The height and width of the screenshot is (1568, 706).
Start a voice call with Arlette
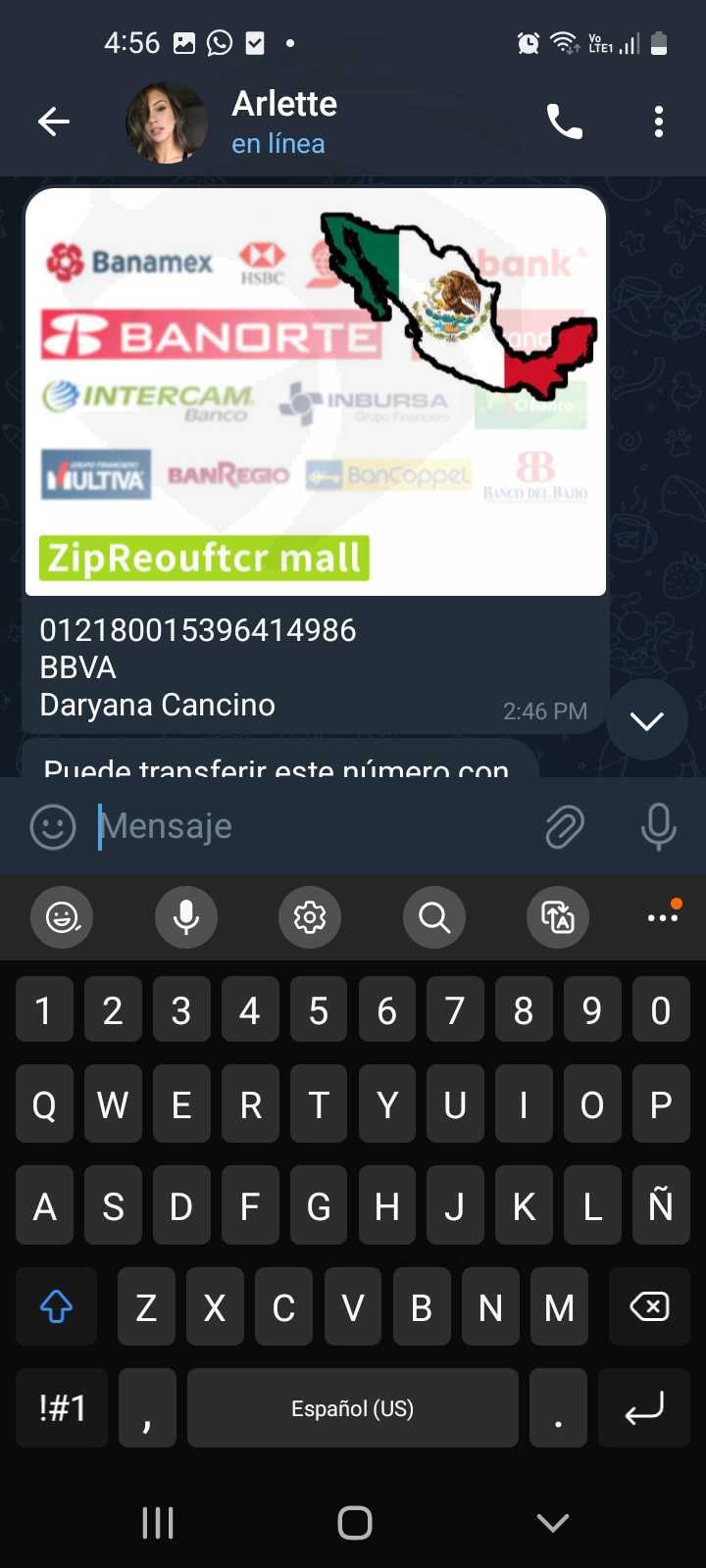565,122
